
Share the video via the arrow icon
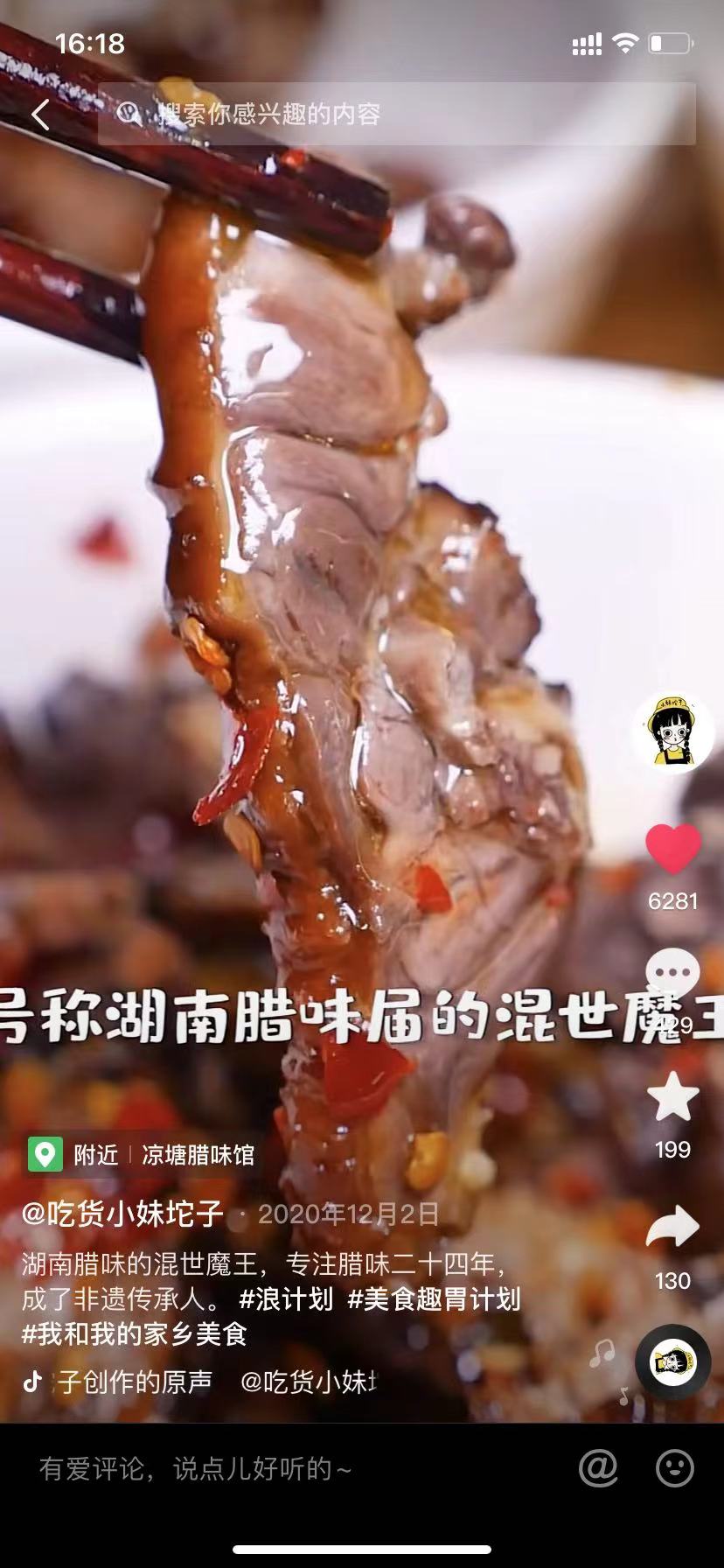pyautogui.click(x=672, y=1227)
